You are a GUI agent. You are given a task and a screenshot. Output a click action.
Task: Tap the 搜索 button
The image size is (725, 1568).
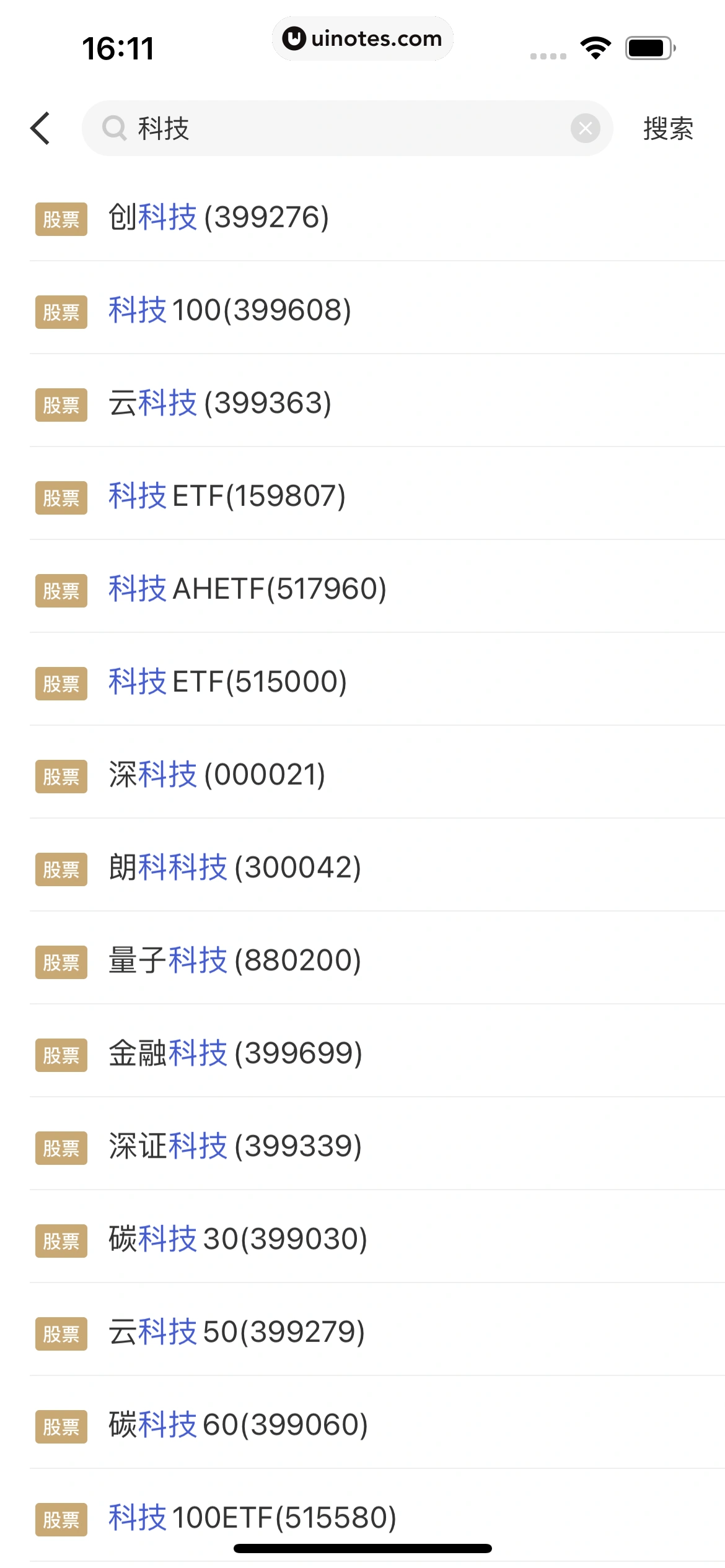click(667, 129)
